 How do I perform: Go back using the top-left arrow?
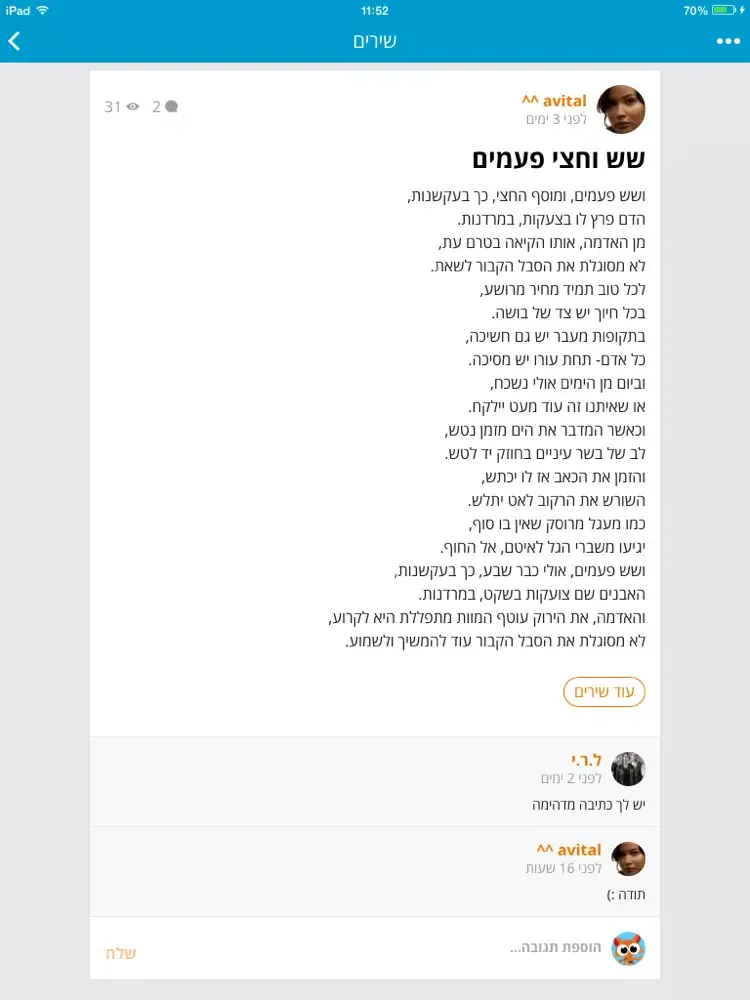pos(14,41)
